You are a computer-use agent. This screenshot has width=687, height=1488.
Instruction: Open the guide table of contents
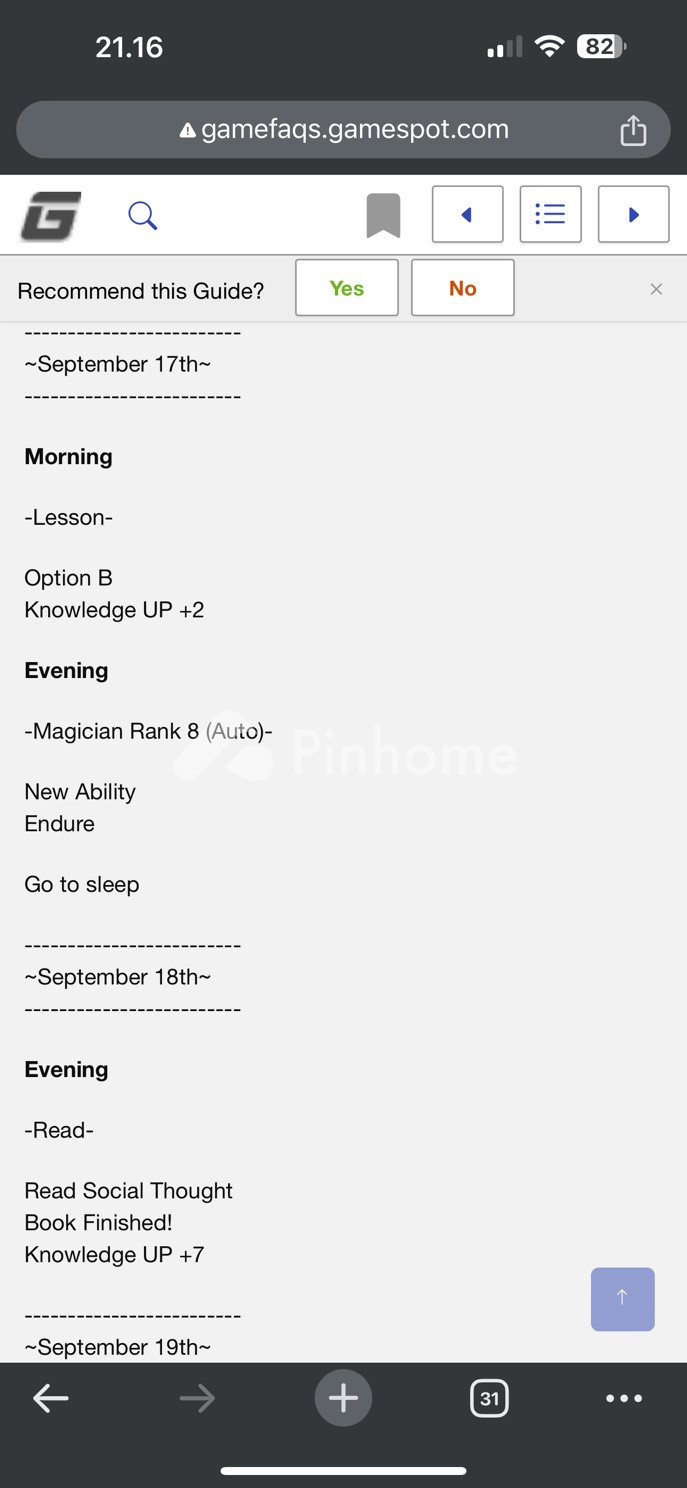click(550, 215)
